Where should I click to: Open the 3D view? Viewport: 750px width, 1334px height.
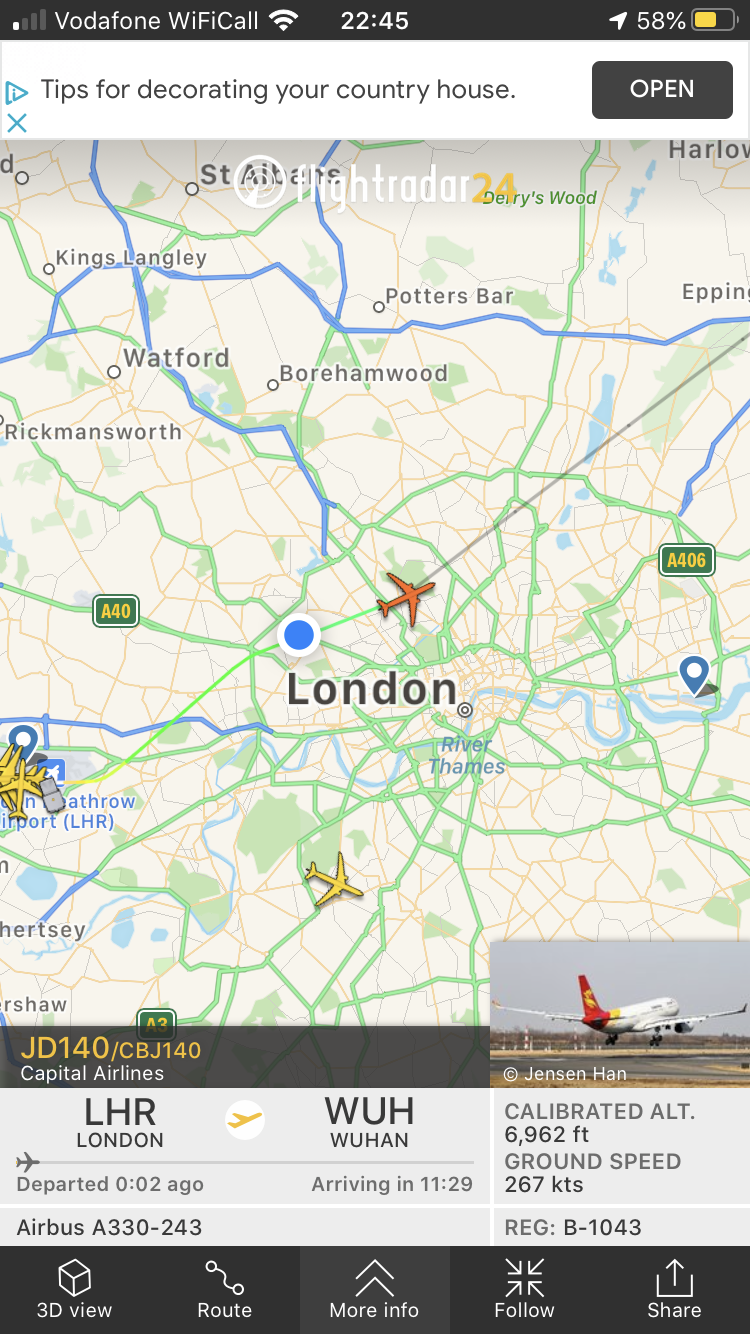coord(75,1290)
